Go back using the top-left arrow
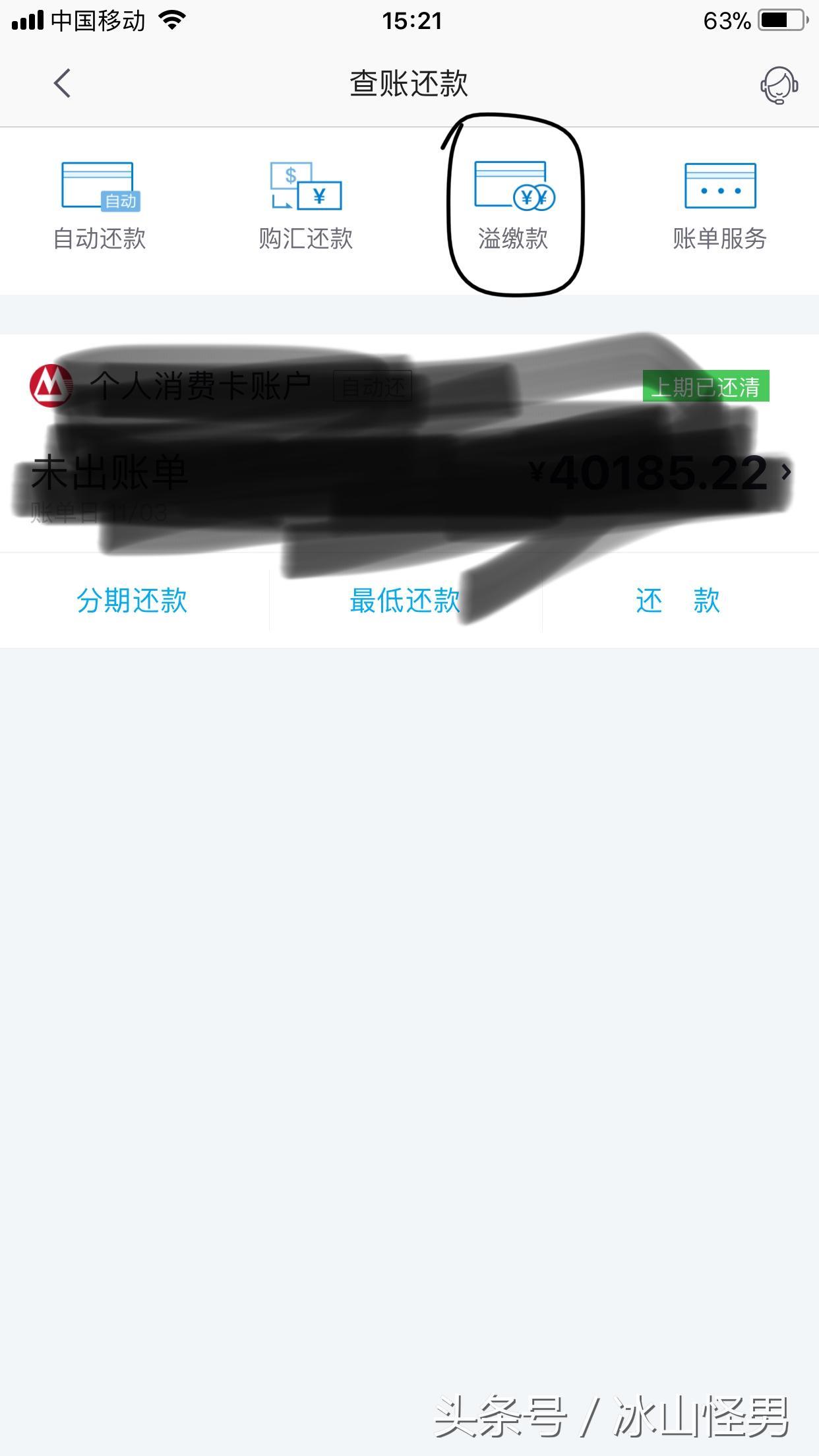Image resolution: width=819 pixels, height=1456 pixels. click(x=62, y=84)
